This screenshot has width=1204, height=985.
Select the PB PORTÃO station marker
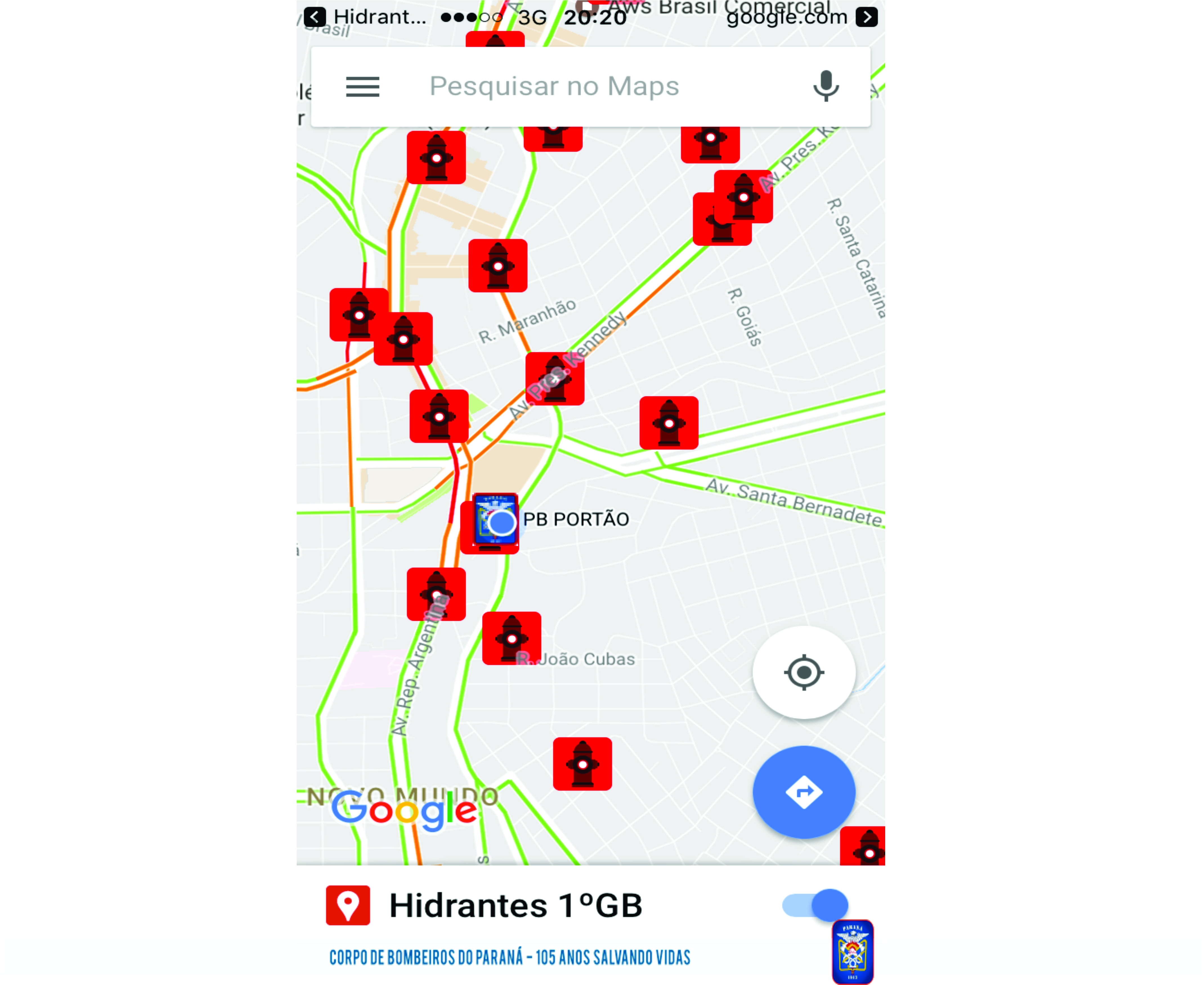click(495, 521)
